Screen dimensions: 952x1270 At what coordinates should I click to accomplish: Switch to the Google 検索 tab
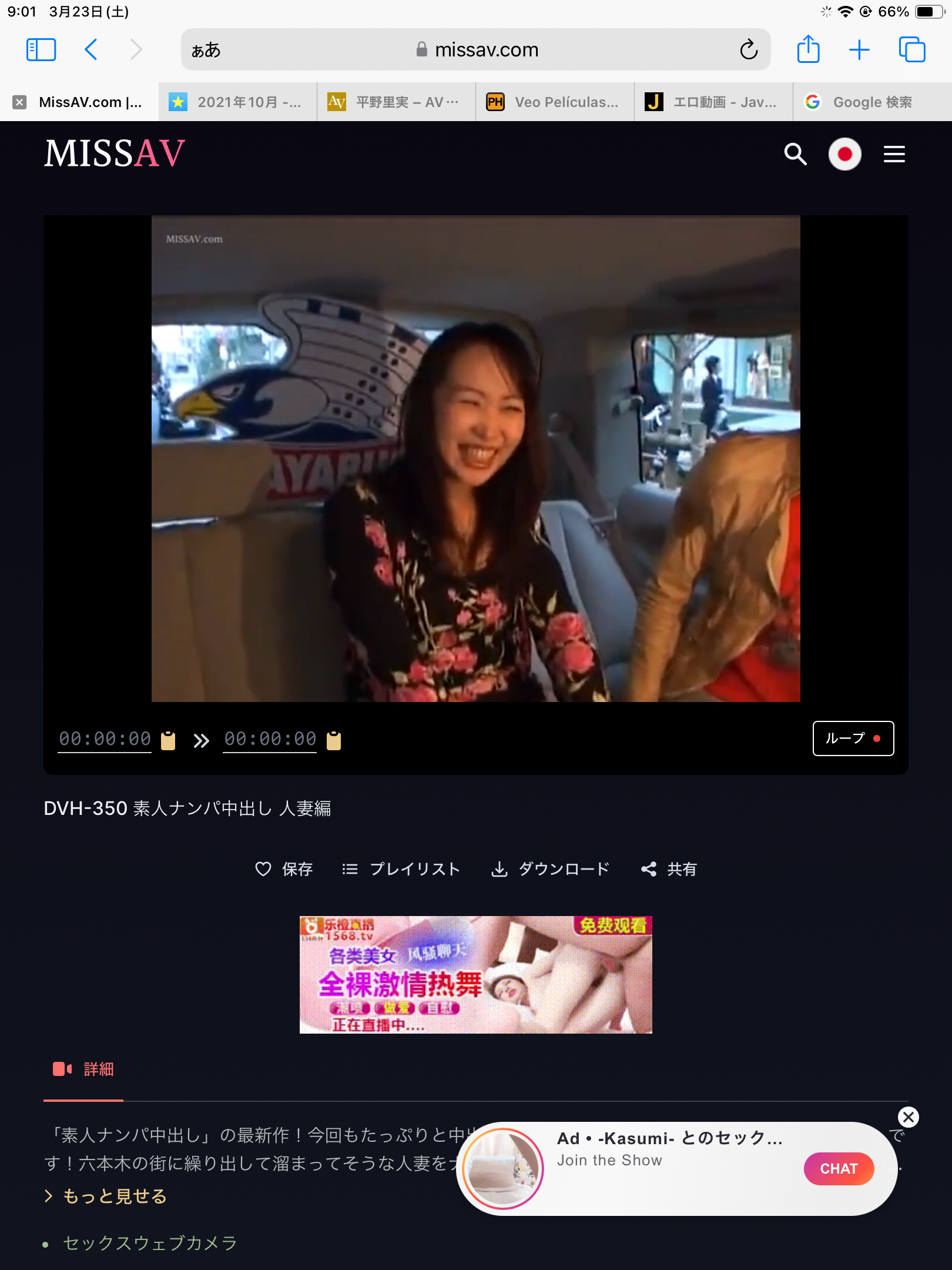coord(872,102)
